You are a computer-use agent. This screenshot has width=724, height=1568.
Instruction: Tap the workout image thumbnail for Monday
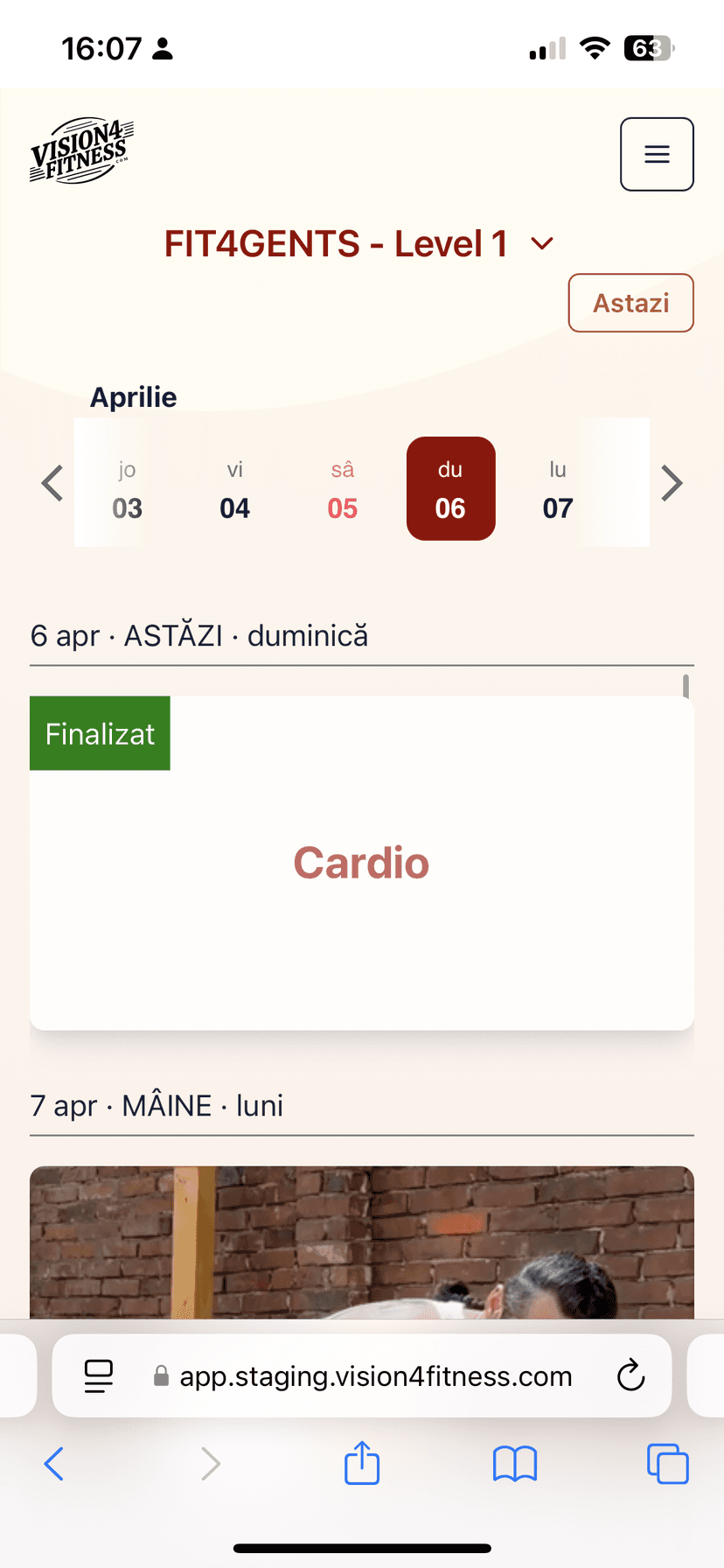pos(361,1242)
